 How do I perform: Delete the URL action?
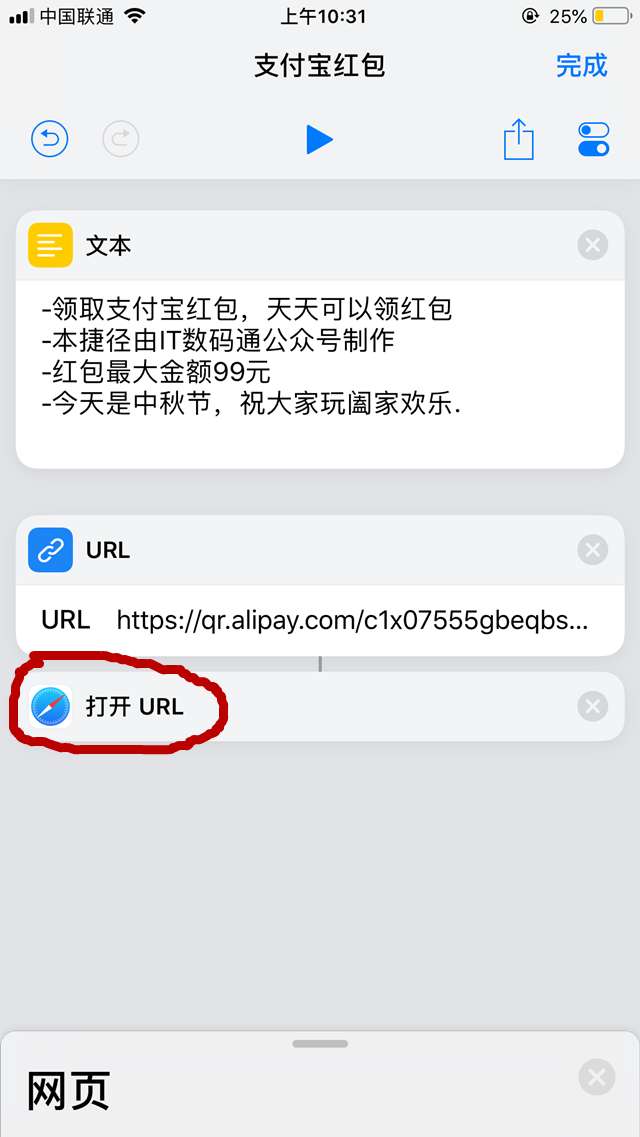click(x=593, y=550)
